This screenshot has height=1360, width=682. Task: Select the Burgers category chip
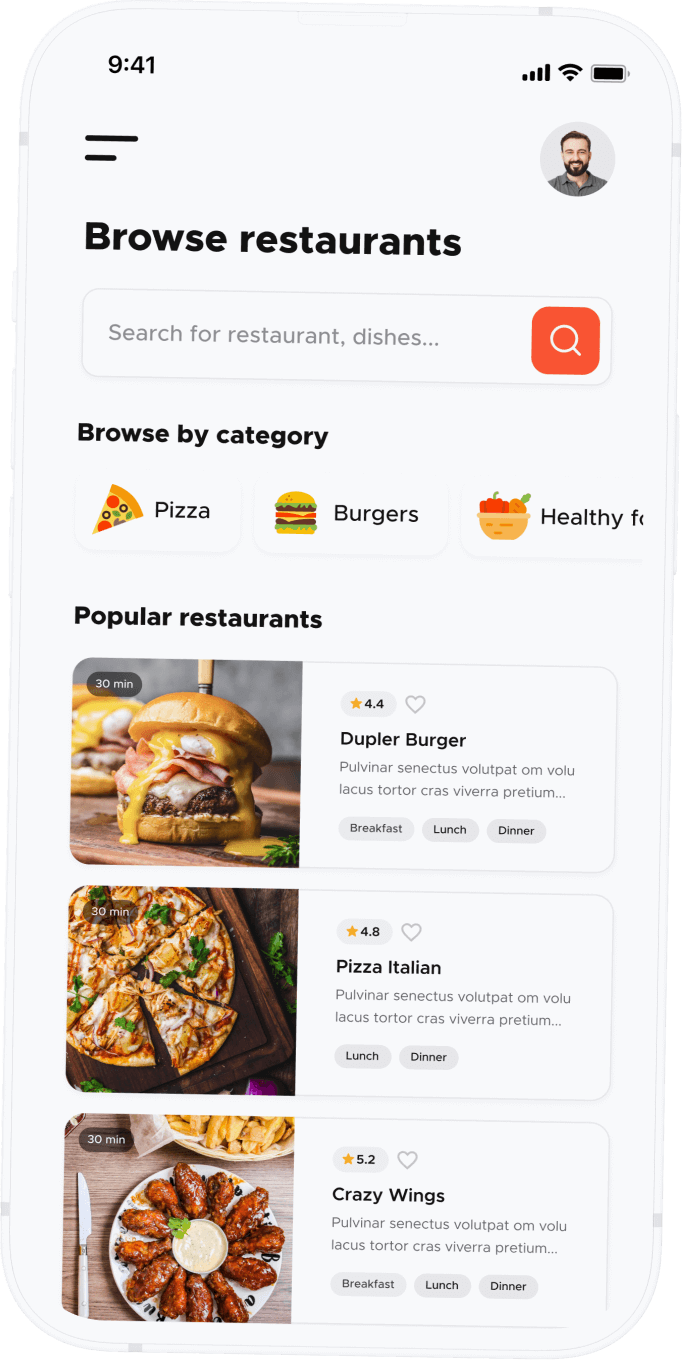349,515
